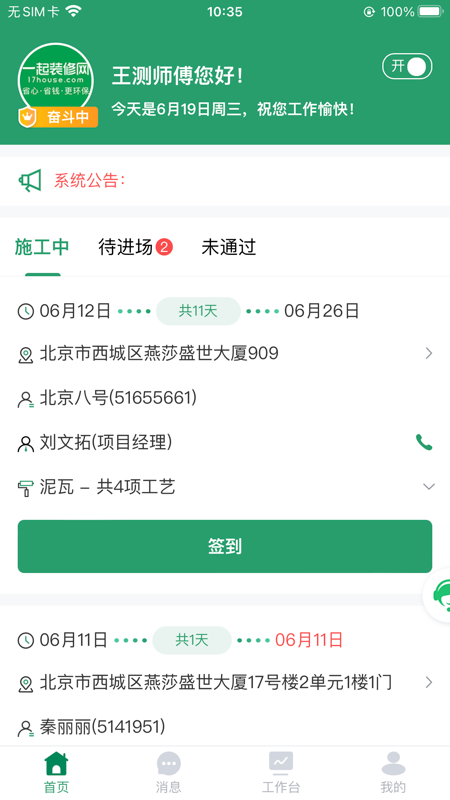Viewport: 450px width, 800px height.
Task: Go to the 消息 tab
Action: tap(169, 772)
